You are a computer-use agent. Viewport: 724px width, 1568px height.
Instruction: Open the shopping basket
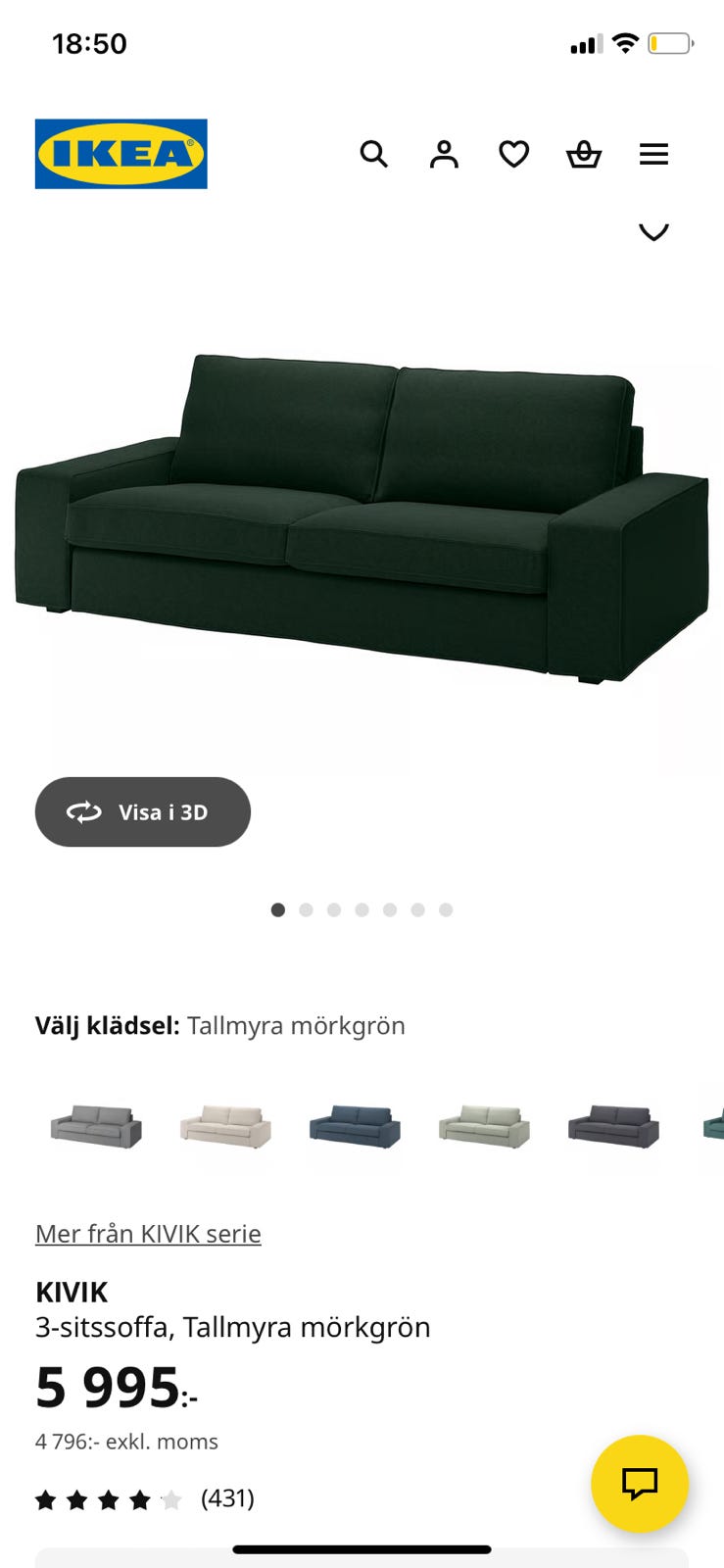point(584,155)
